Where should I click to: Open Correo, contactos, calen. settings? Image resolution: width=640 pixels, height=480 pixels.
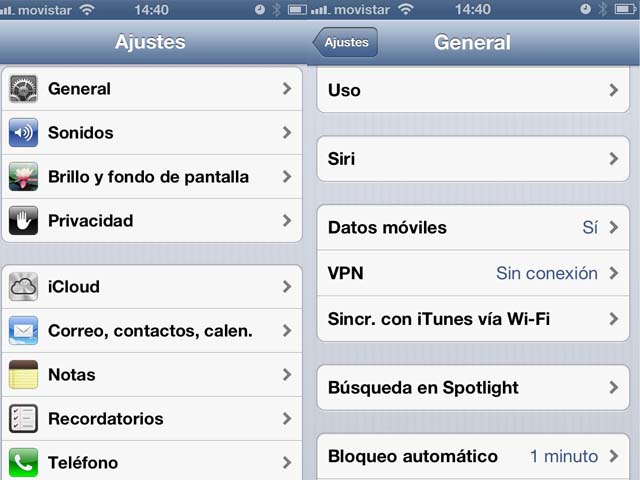(152, 331)
